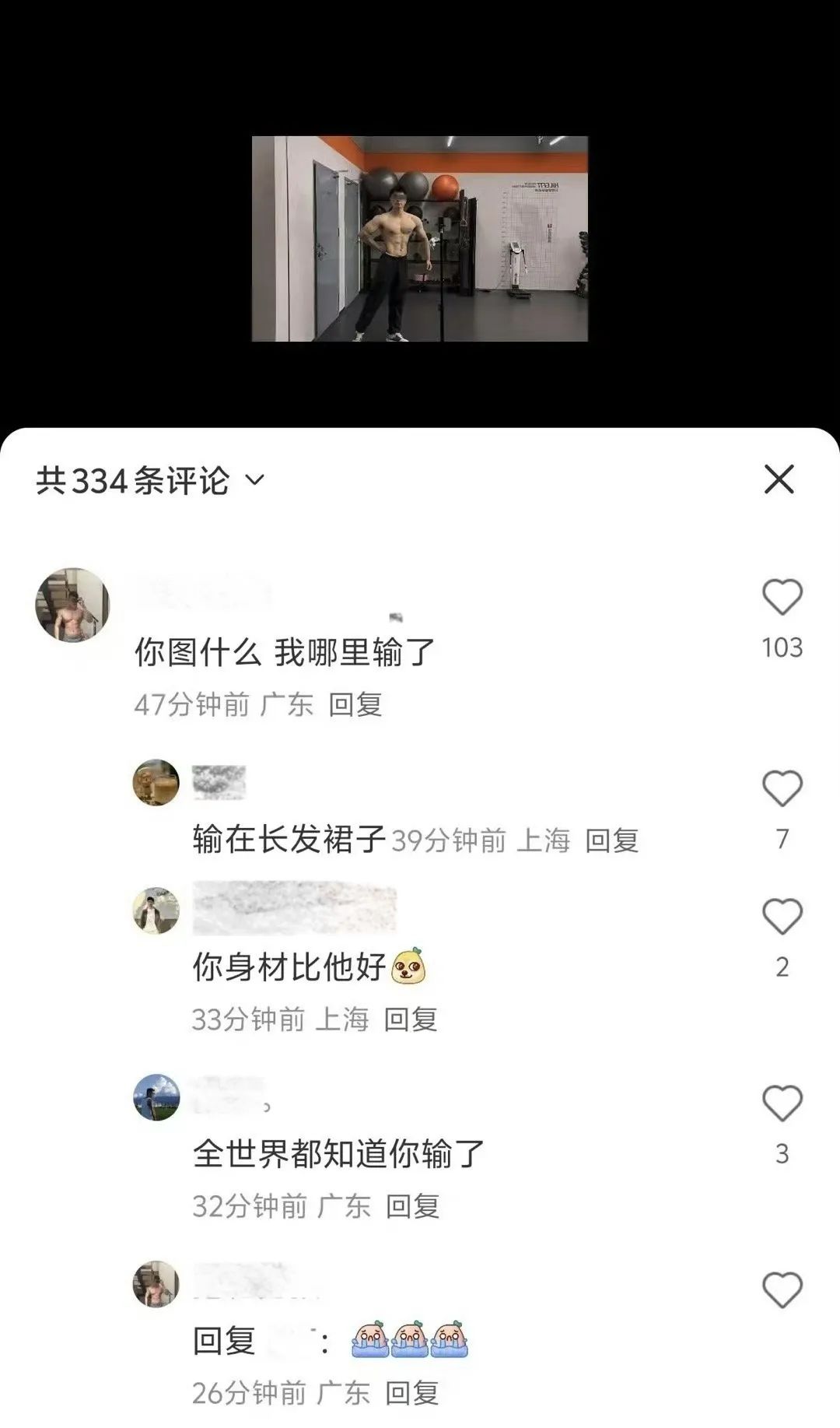The height and width of the screenshot is (1428, 840).
Task: Close the comments panel
Action: (x=779, y=479)
